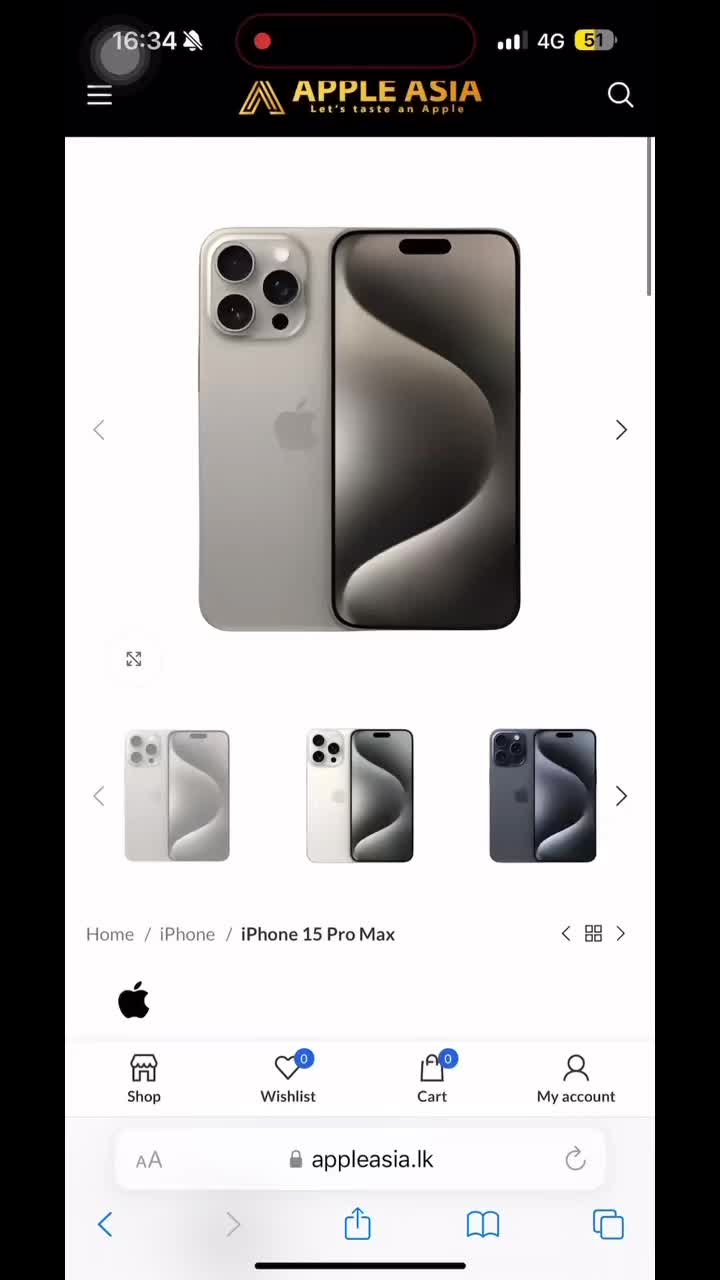Show the next product image
The height and width of the screenshot is (1280, 720).
pyautogui.click(x=621, y=430)
